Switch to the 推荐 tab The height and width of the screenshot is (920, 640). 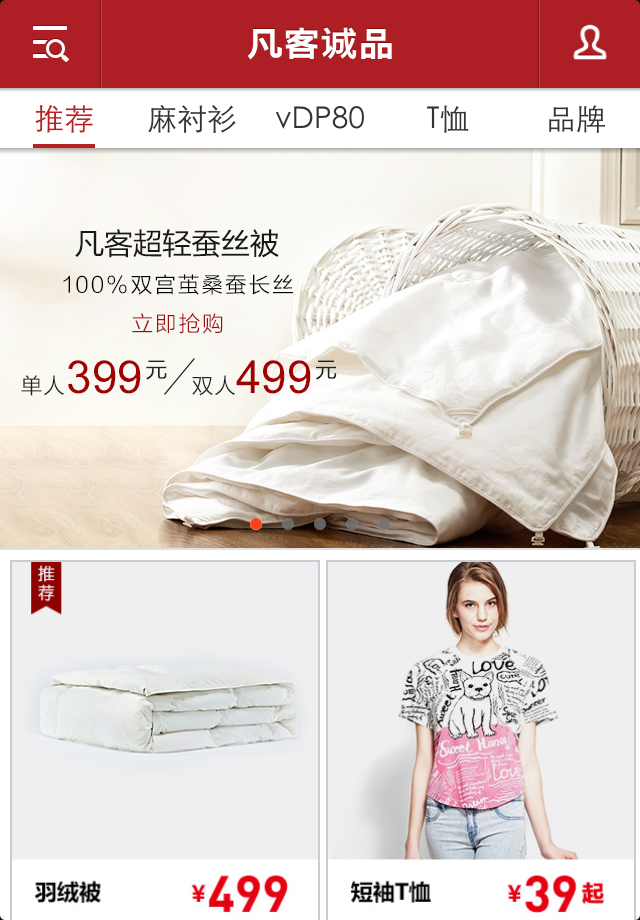(x=64, y=119)
